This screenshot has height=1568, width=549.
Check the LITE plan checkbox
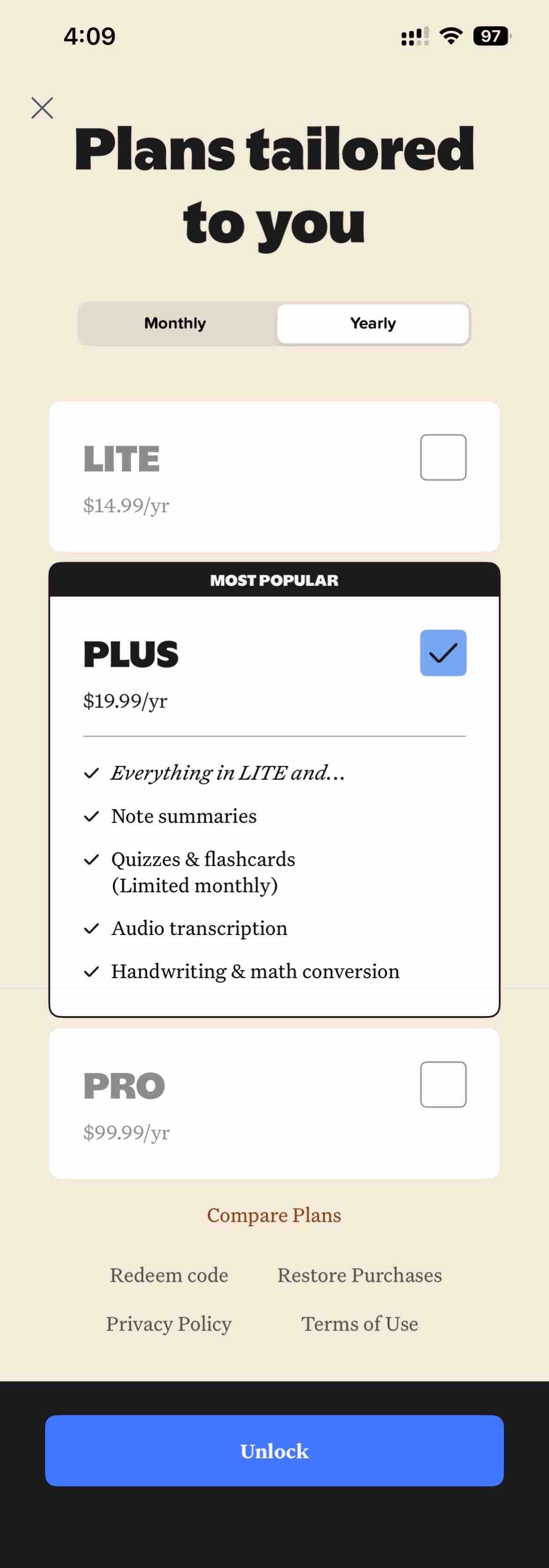tap(443, 457)
